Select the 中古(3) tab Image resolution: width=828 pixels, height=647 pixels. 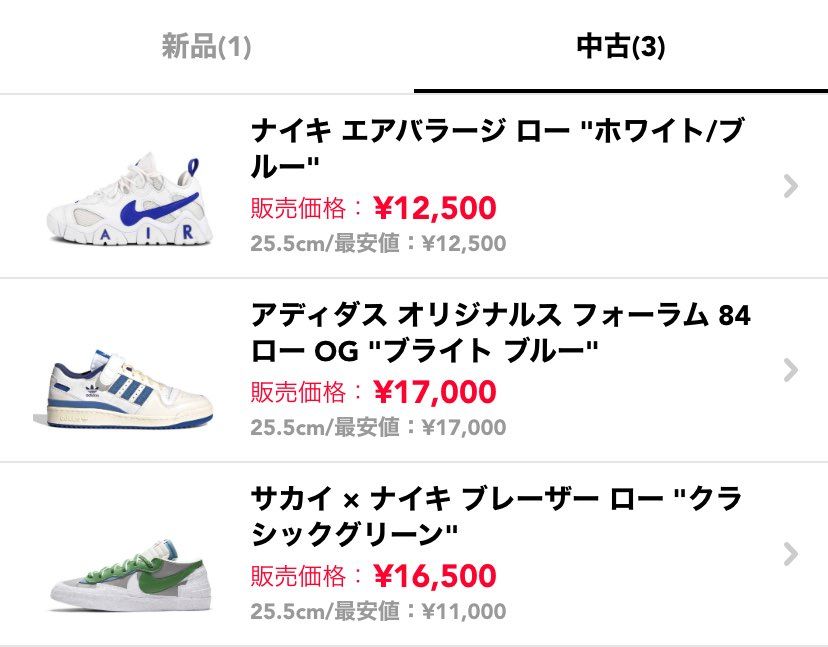pos(621,46)
